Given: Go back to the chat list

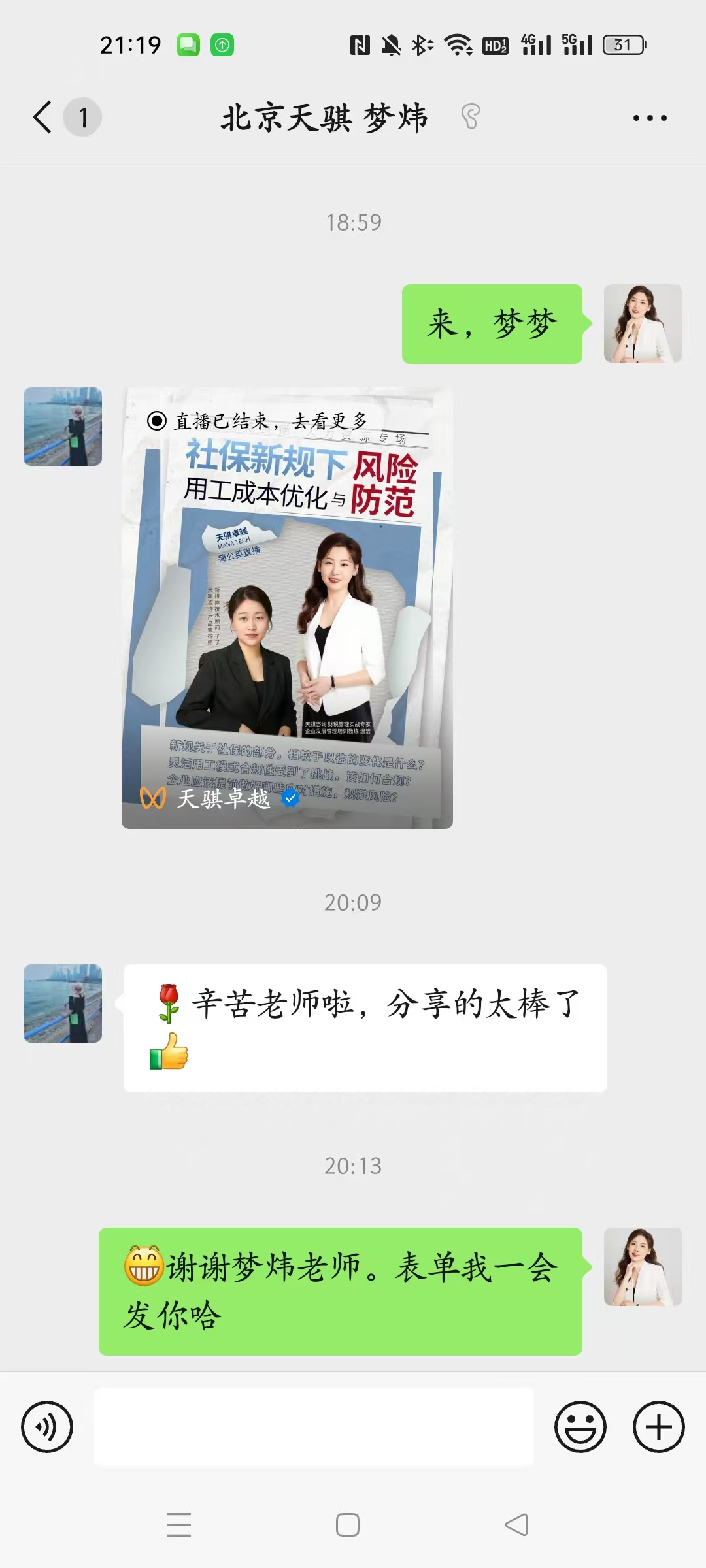Looking at the screenshot, I should [x=43, y=118].
